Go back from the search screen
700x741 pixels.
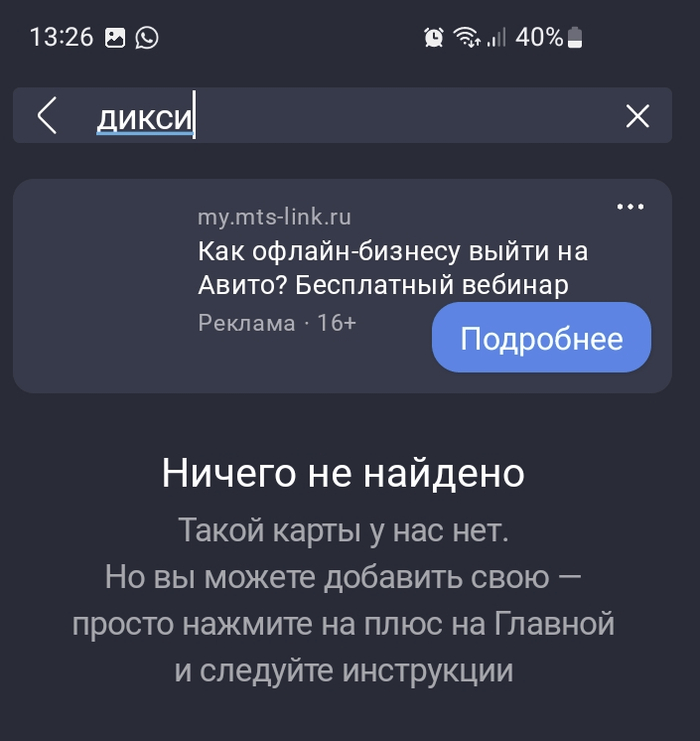point(47,116)
